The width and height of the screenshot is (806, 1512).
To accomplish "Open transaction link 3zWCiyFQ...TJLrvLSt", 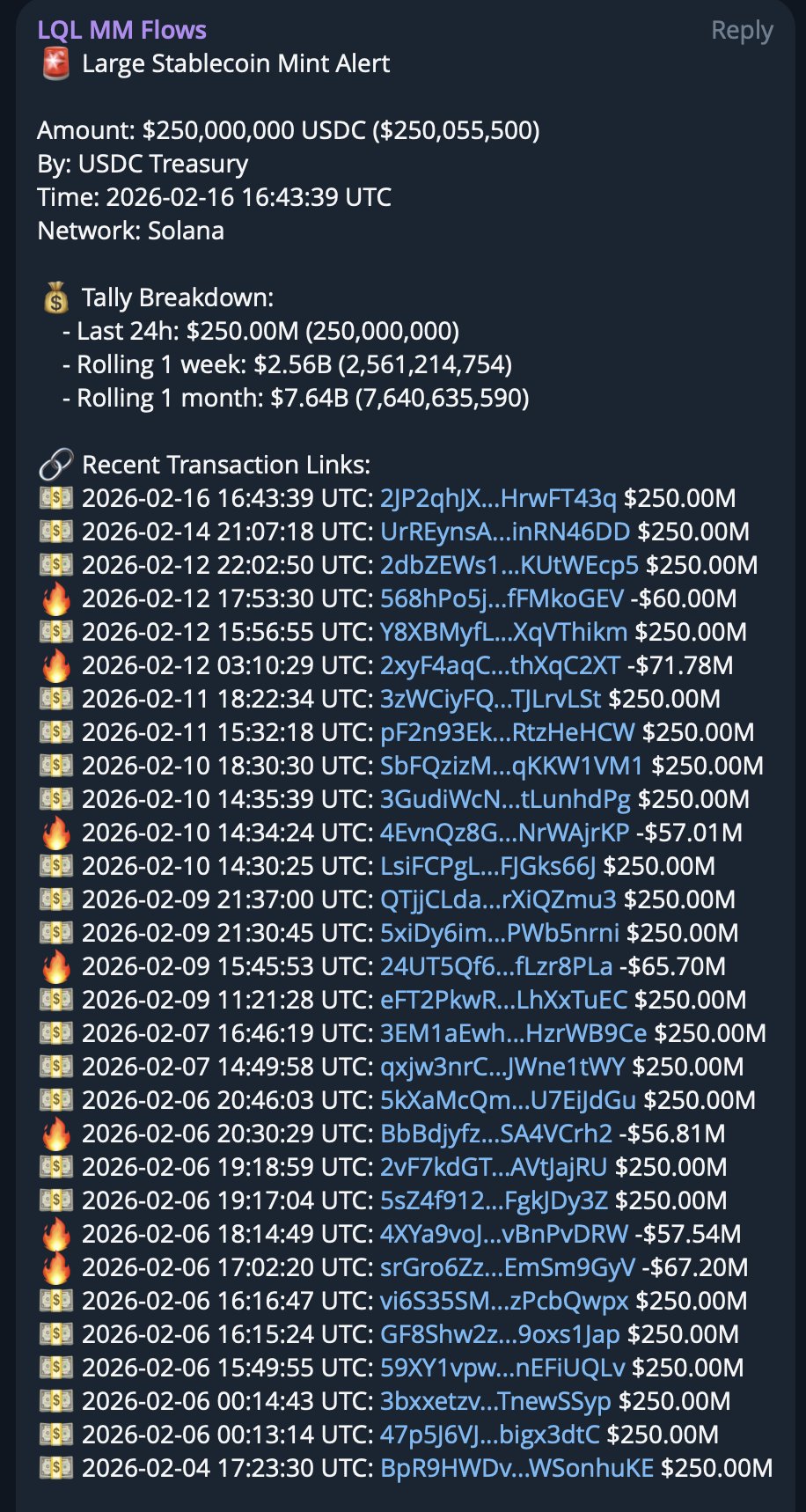I will pos(490,699).
